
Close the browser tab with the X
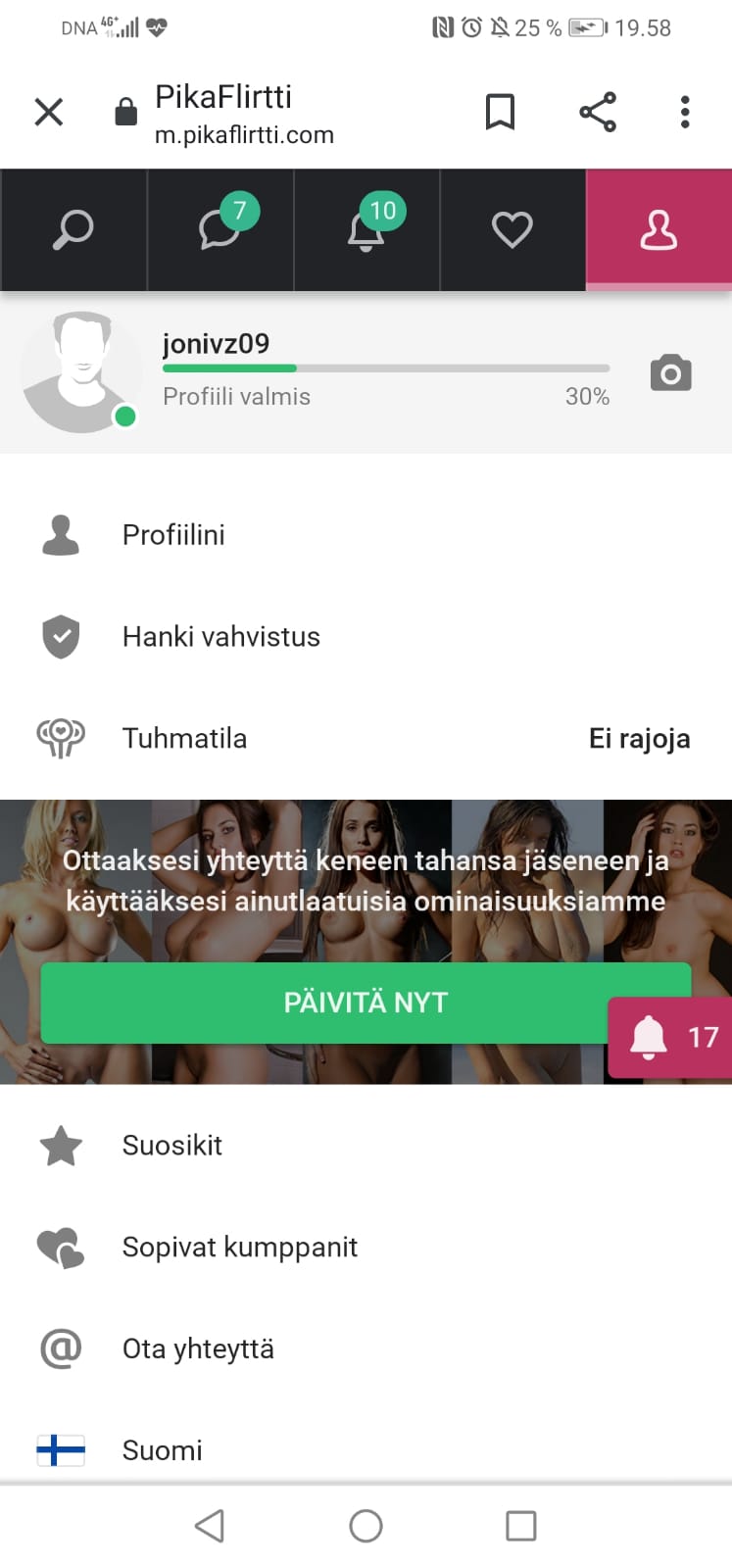48,113
